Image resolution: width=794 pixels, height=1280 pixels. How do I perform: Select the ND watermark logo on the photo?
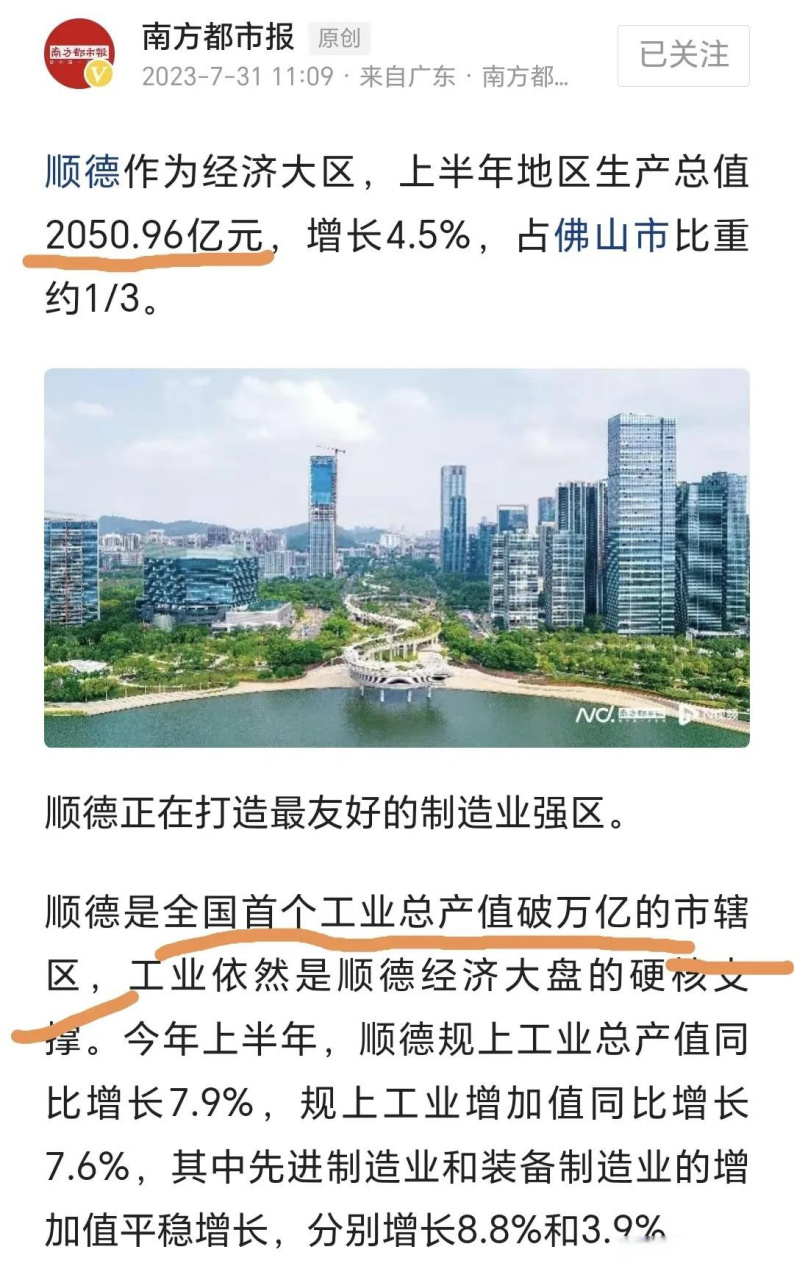[597, 712]
